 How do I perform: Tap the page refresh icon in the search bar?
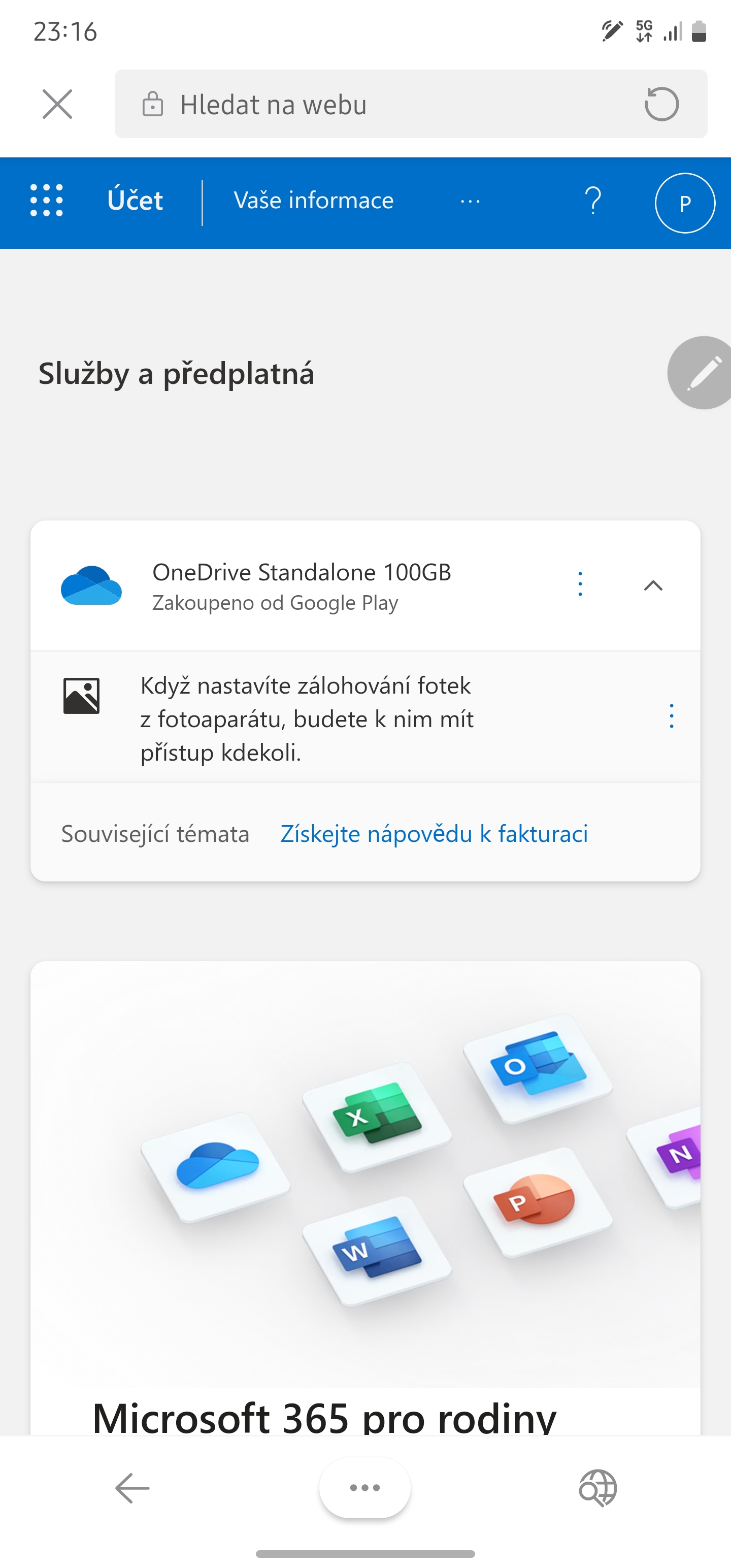tap(661, 104)
